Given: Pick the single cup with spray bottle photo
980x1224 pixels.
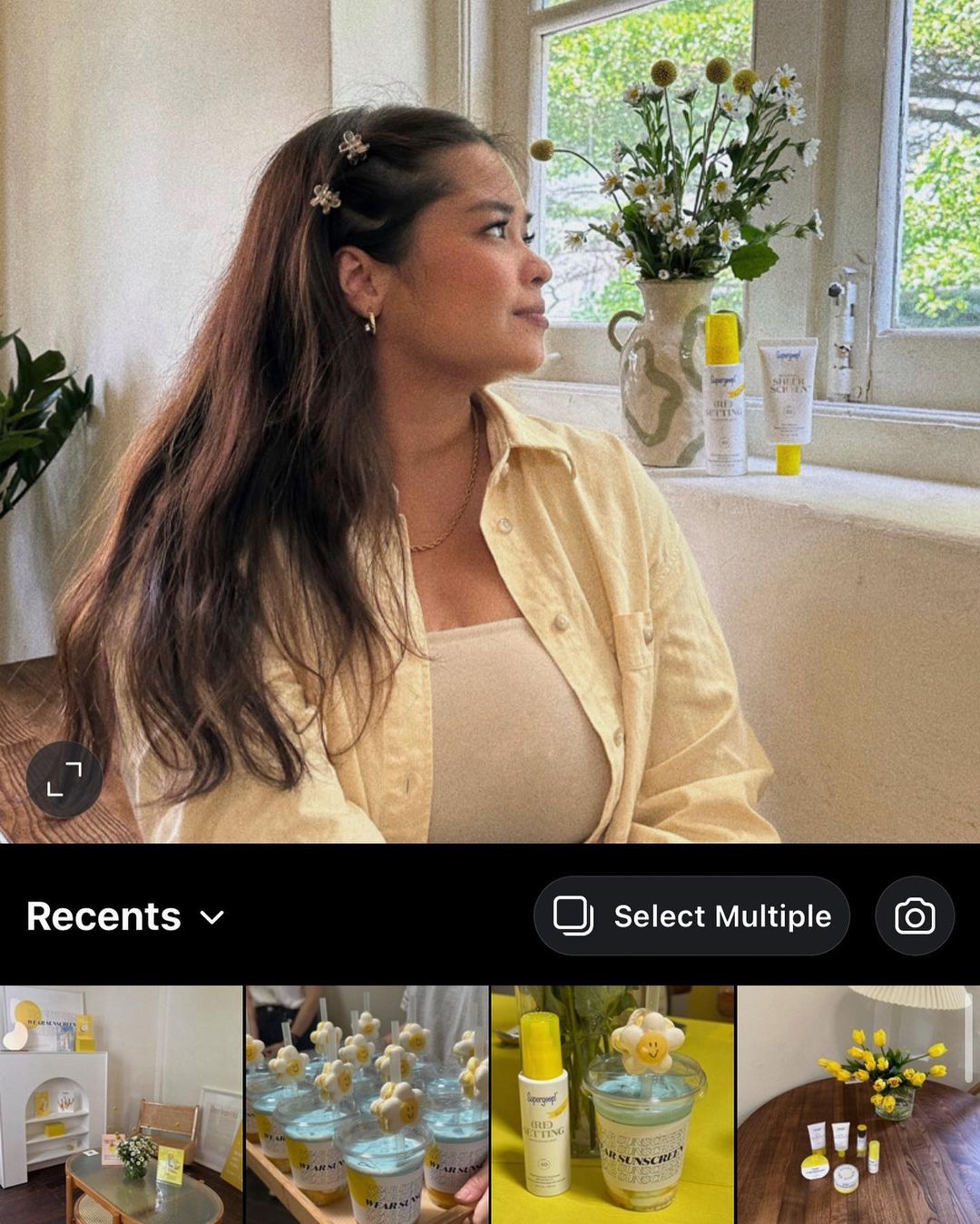Looking at the screenshot, I should point(612,1104).
